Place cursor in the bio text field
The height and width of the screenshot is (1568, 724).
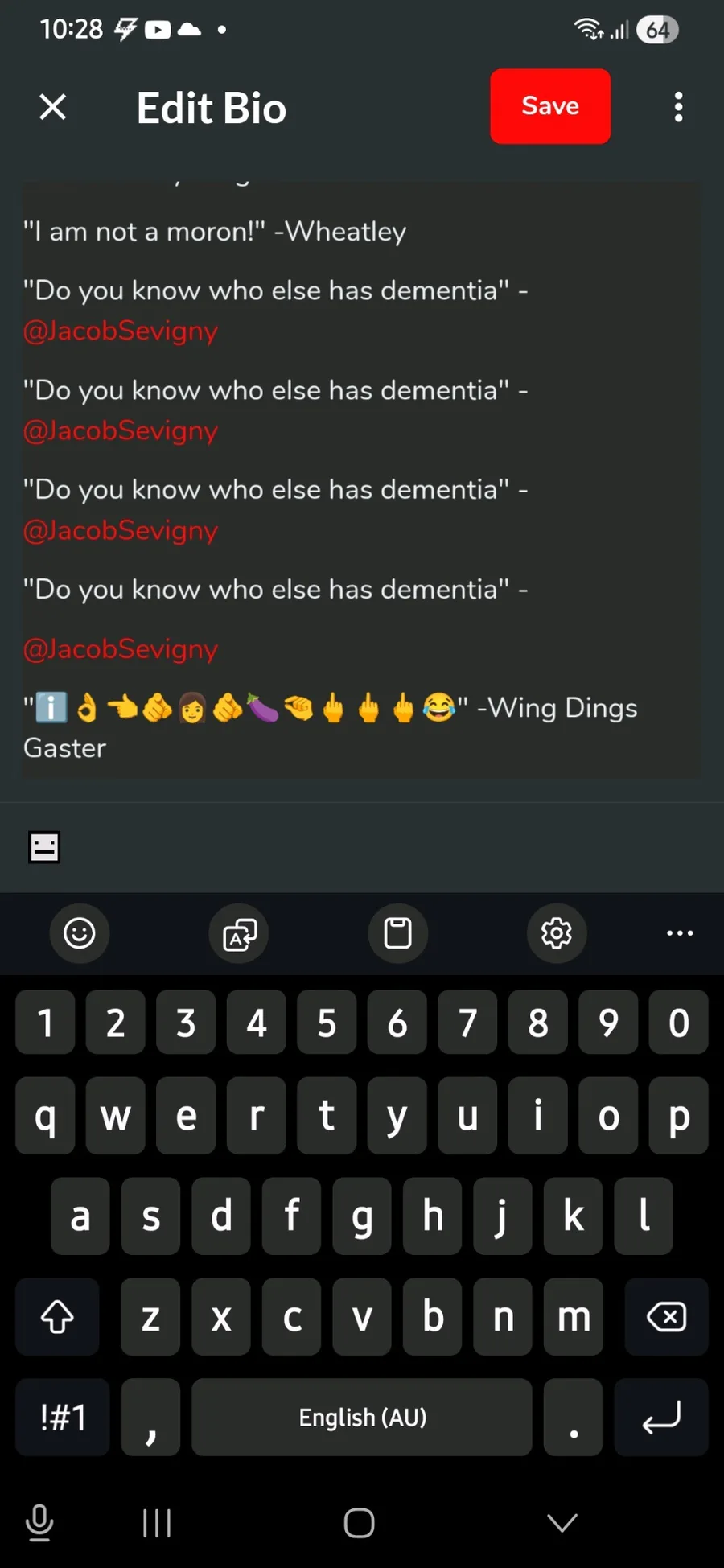coord(360,479)
